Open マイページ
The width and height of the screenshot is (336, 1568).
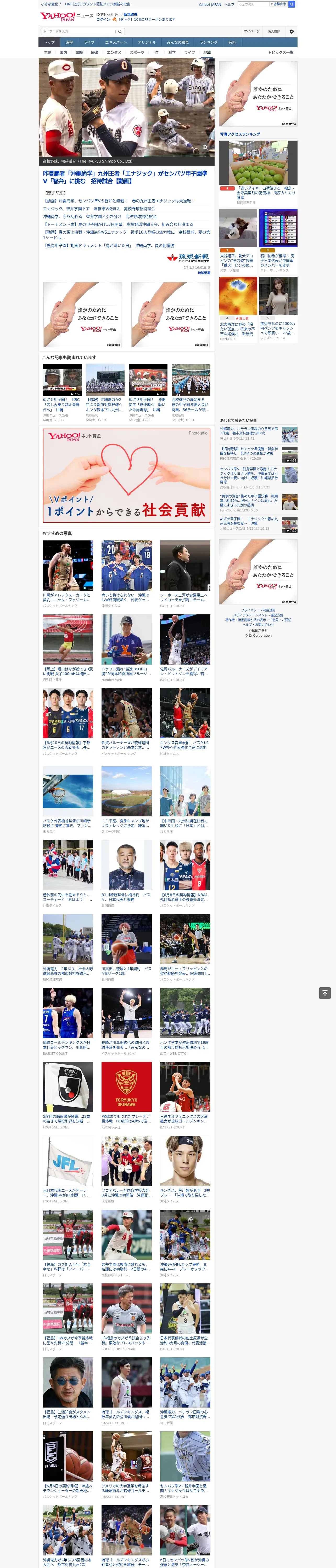pyautogui.click(x=252, y=31)
